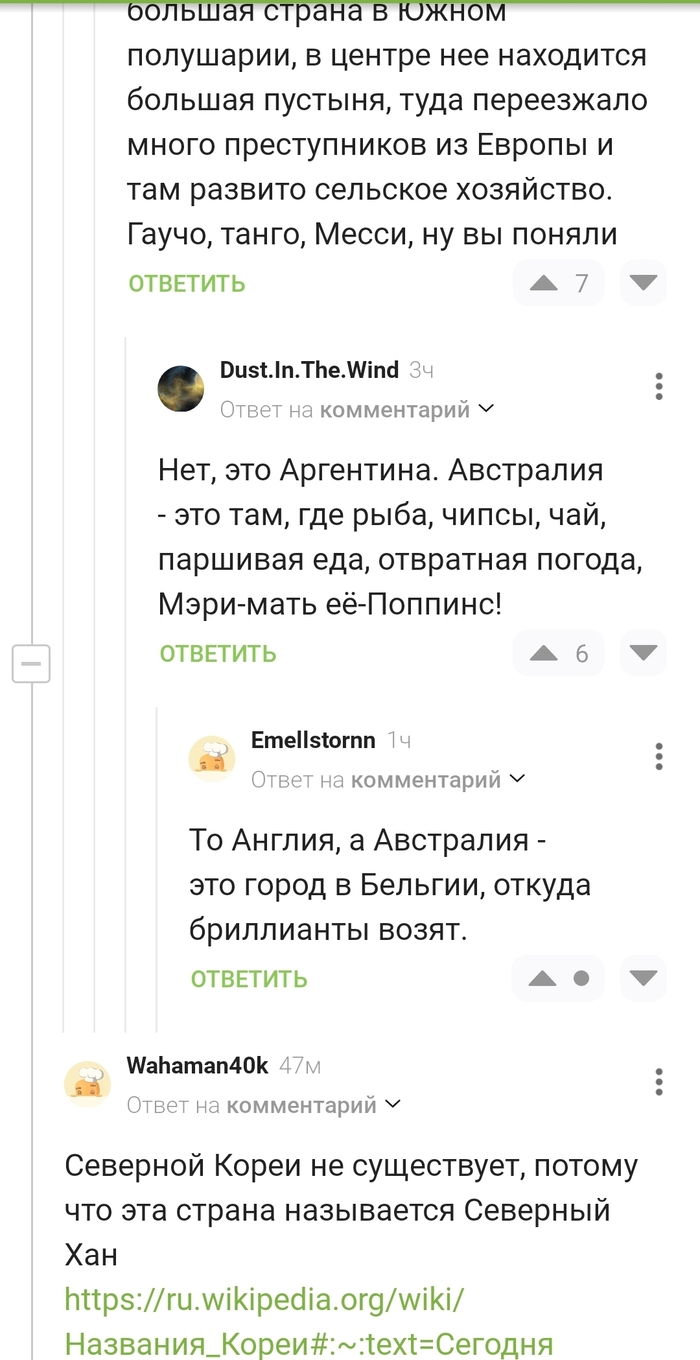This screenshot has width=700, height=1360.
Task: Upvote Dust.In.The.Wind's comment
Action: (543, 654)
